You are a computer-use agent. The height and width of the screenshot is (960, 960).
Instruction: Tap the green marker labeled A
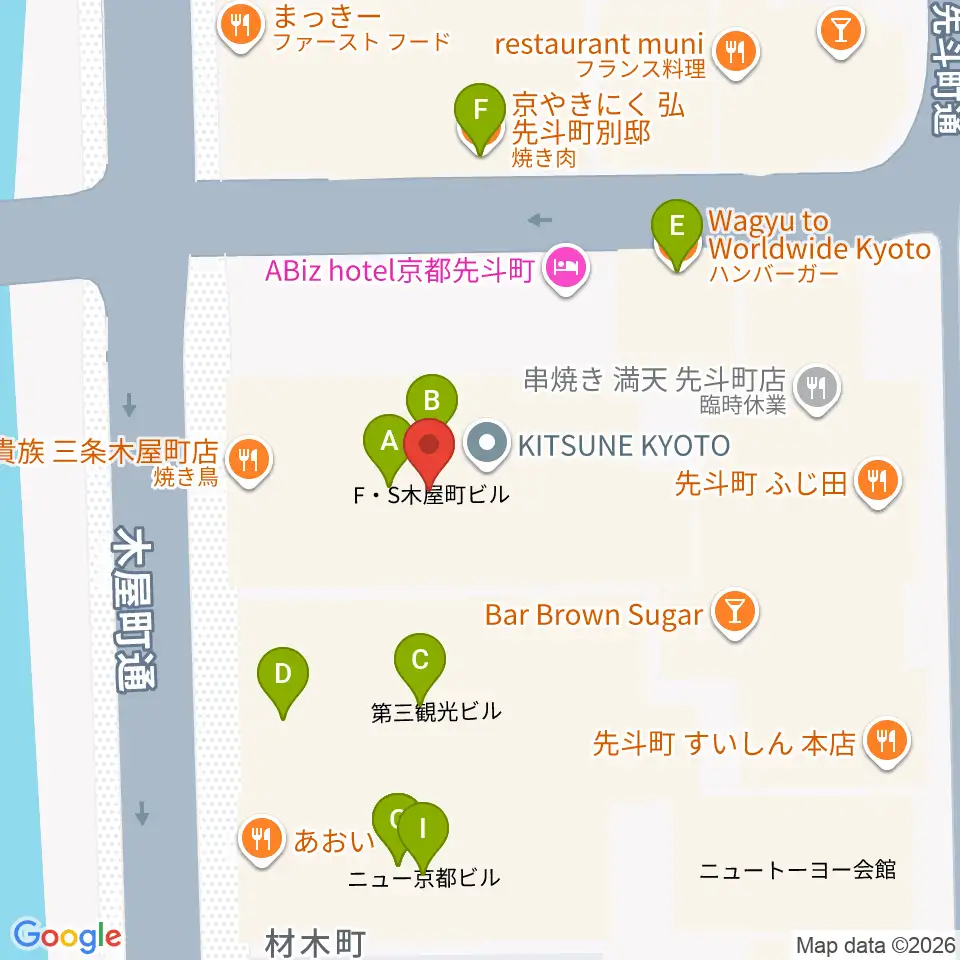[388, 444]
